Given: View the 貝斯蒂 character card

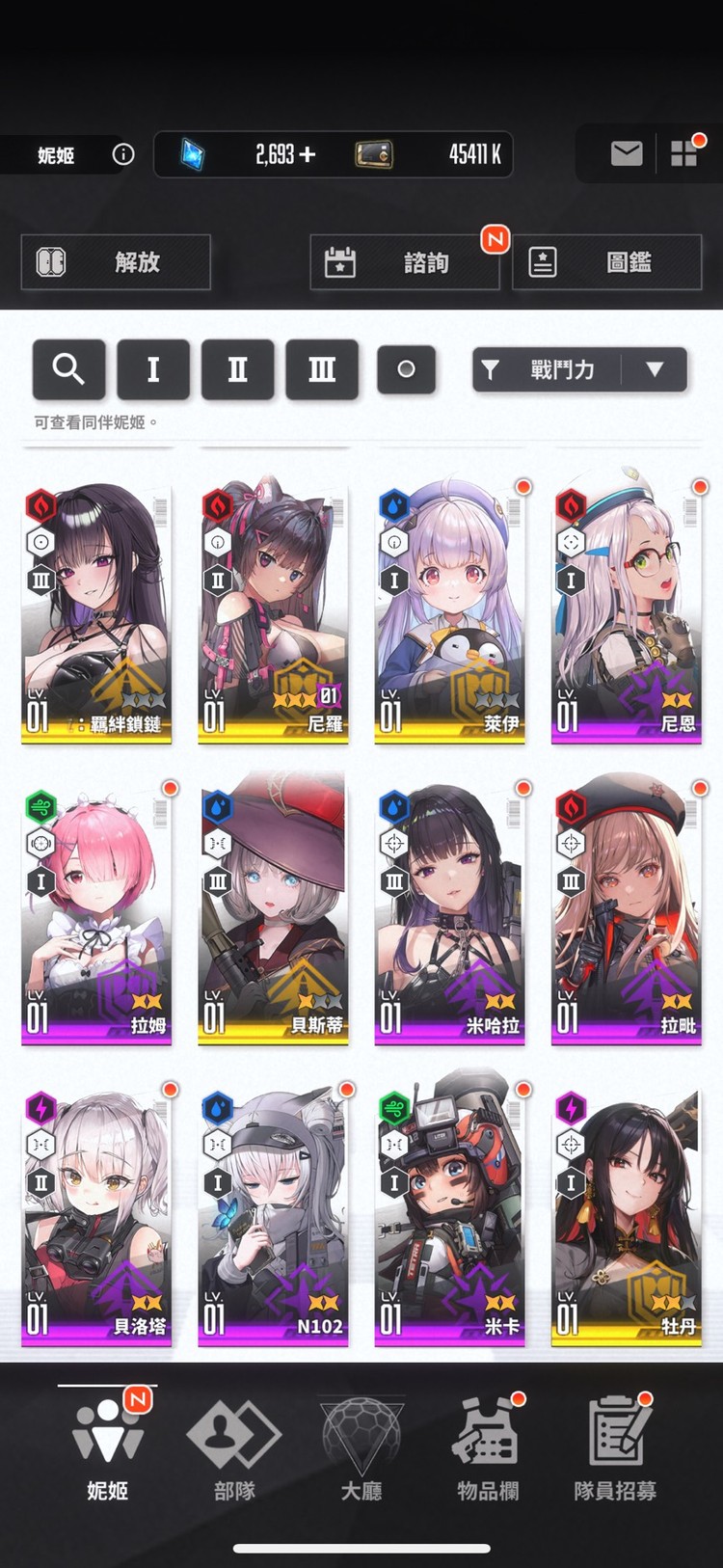Looking at the screenshot, I should [x=273, y=914].
